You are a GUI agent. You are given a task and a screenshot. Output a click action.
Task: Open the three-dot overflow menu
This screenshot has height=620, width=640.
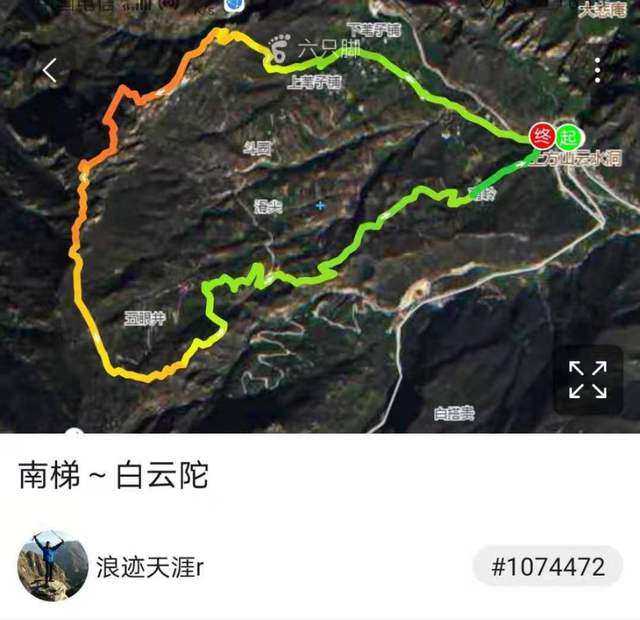click(597, 70)
